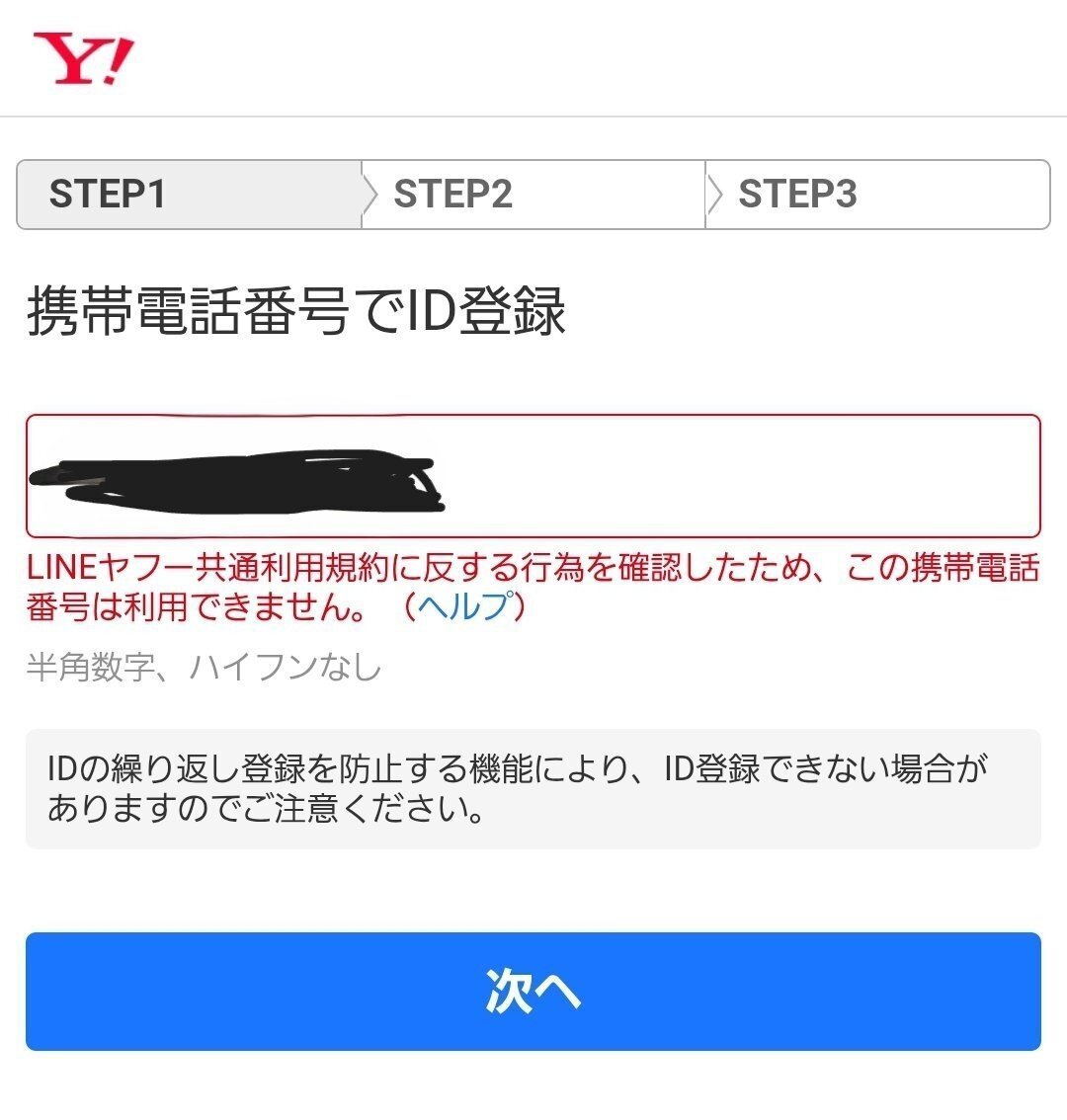Click the blacked-out phone number scribble
Screen dimensions: 1067x1120
[x=237, y=479]
